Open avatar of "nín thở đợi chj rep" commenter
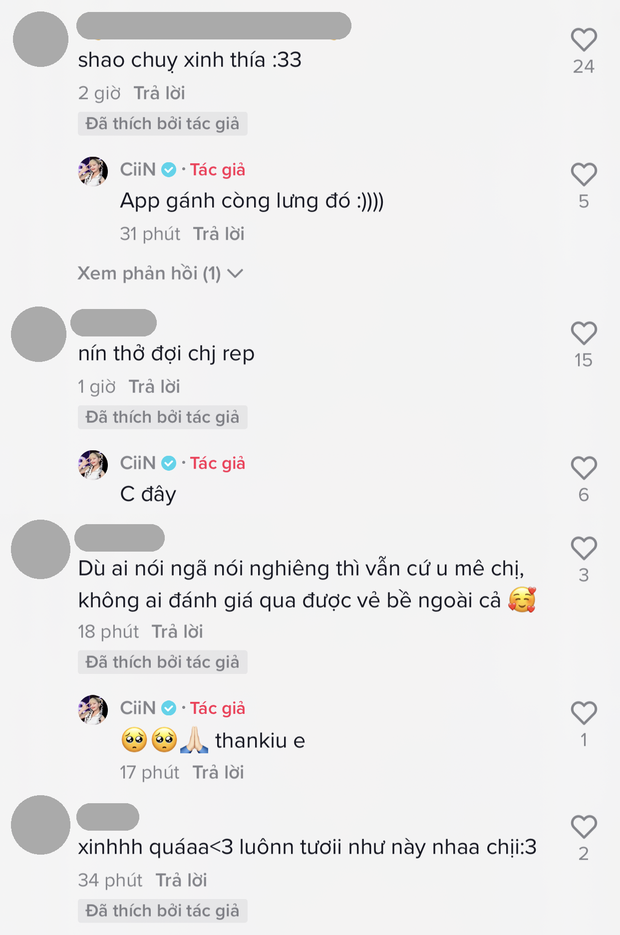The height and width of the screenshot is (935, 620). pyautogui.click(x=39, y=334)
